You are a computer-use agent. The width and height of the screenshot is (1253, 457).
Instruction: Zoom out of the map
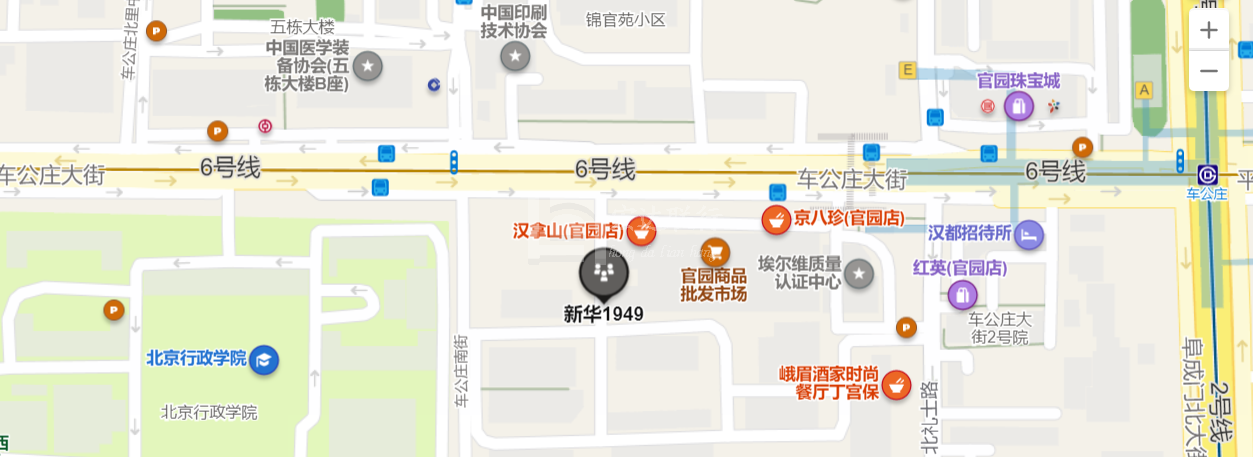tap(1208, 71)
